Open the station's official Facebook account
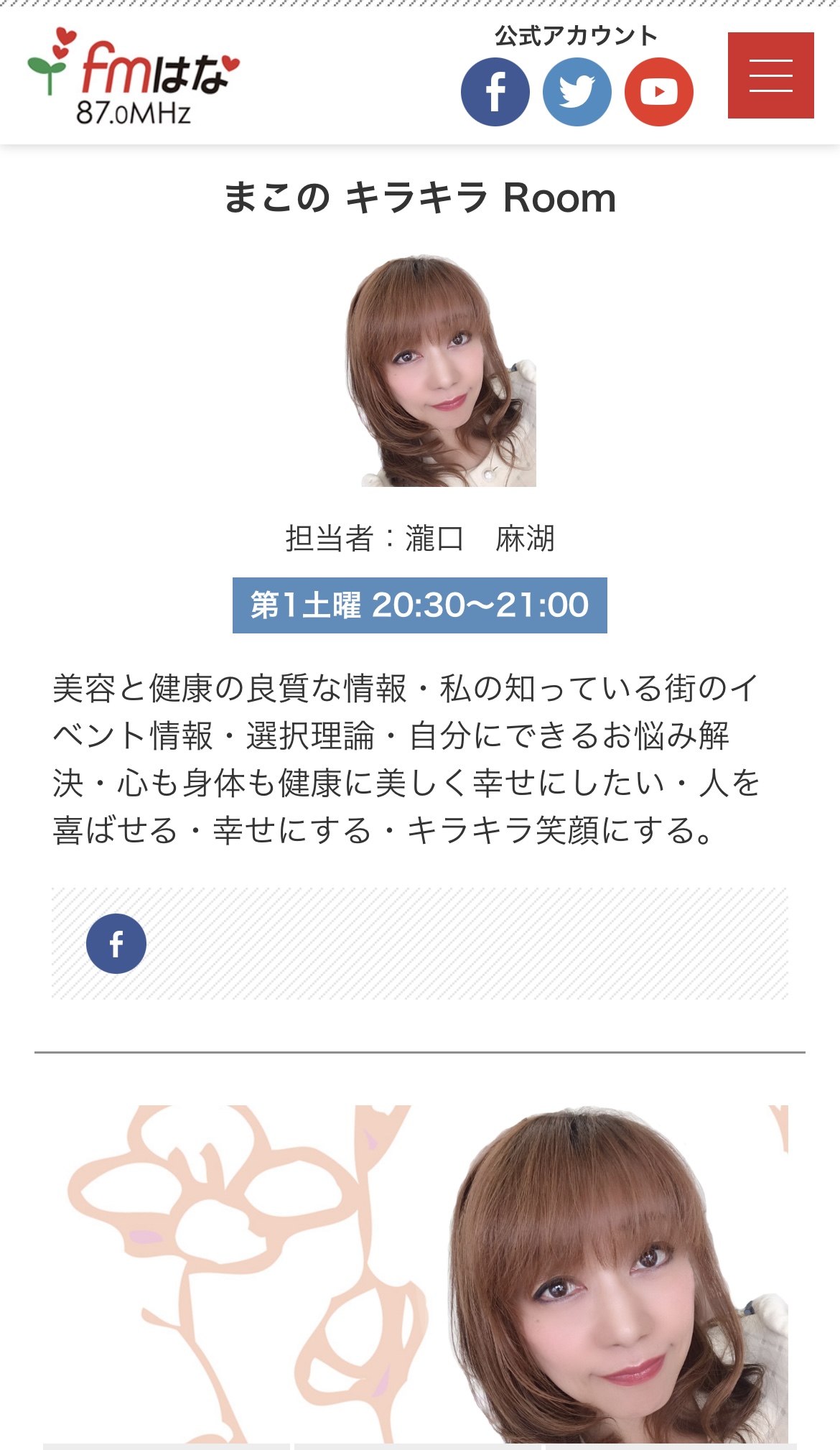The image size is (840, 1450). (495, 92)
